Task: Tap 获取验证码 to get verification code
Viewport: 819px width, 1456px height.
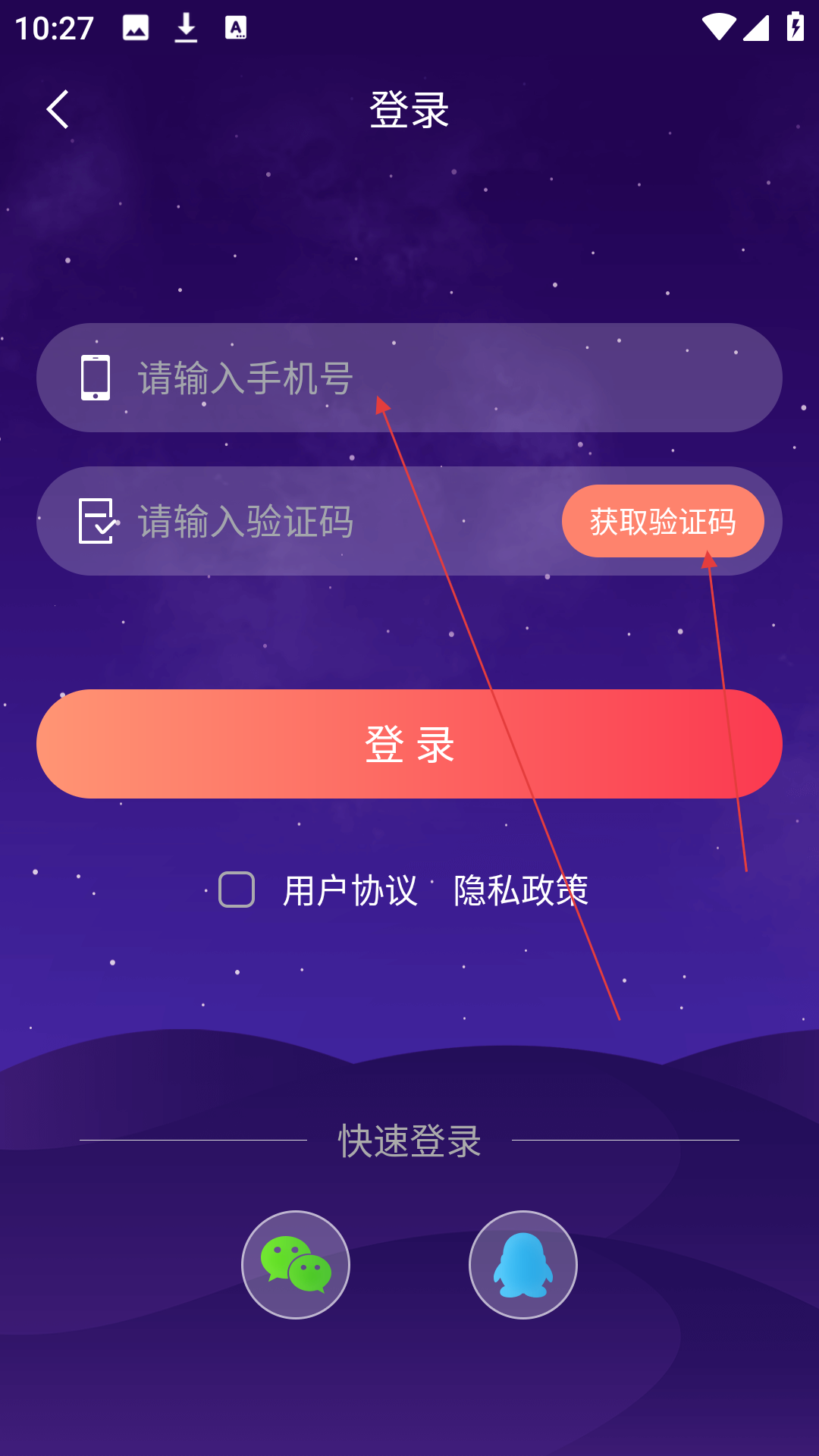Action: [x=663, y=522]
